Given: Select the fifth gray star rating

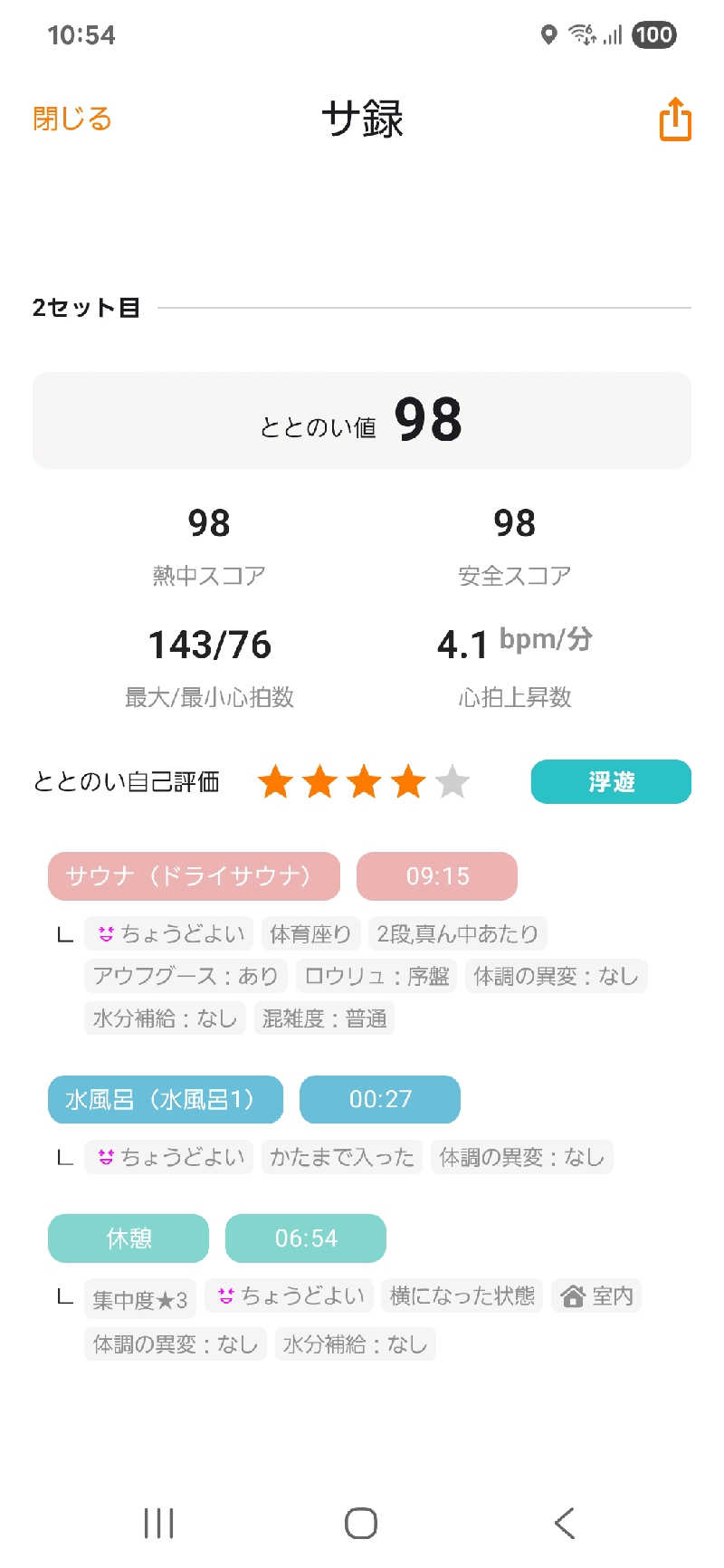Looking at the screenshot, I should pyautogui.click(x=452, y=781).
